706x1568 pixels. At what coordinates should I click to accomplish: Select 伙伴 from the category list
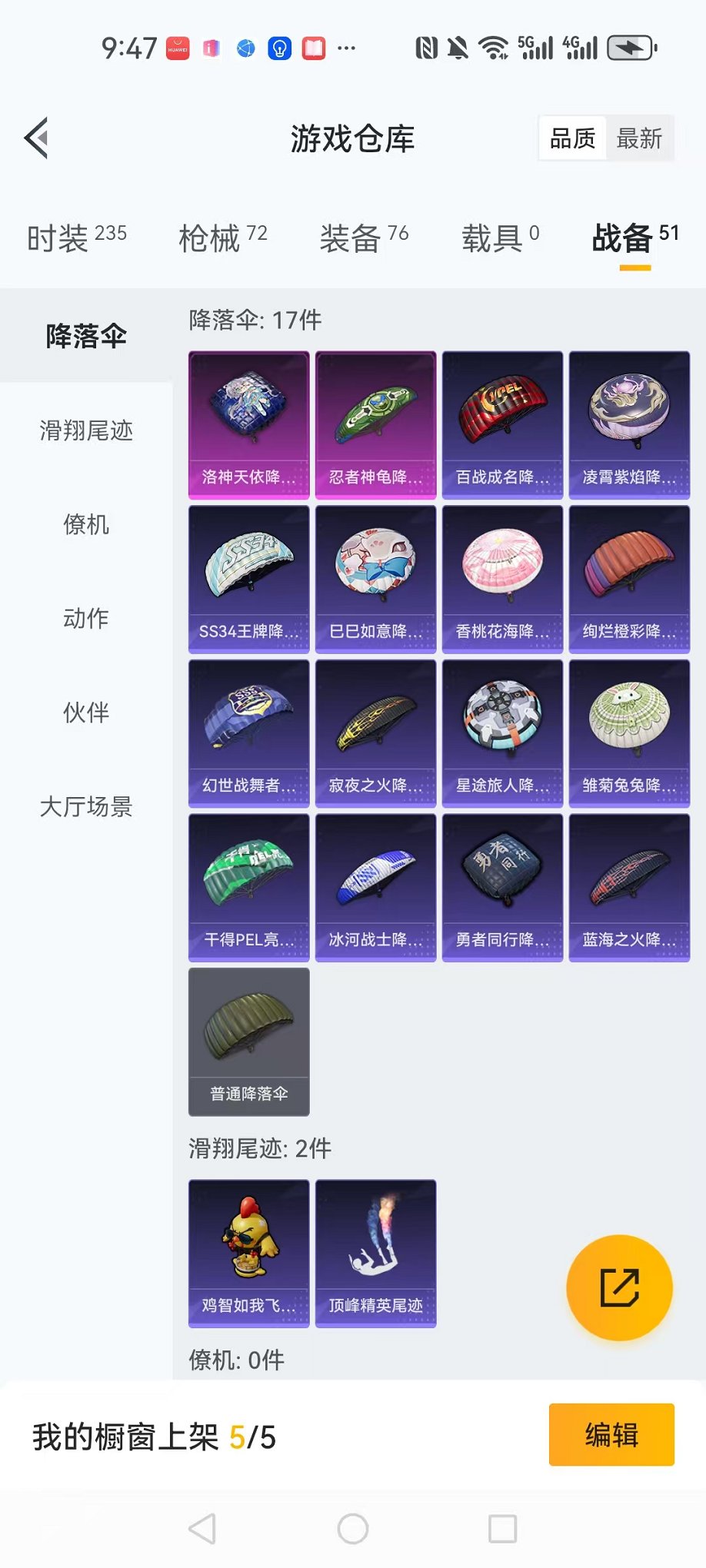pos(85,713)
